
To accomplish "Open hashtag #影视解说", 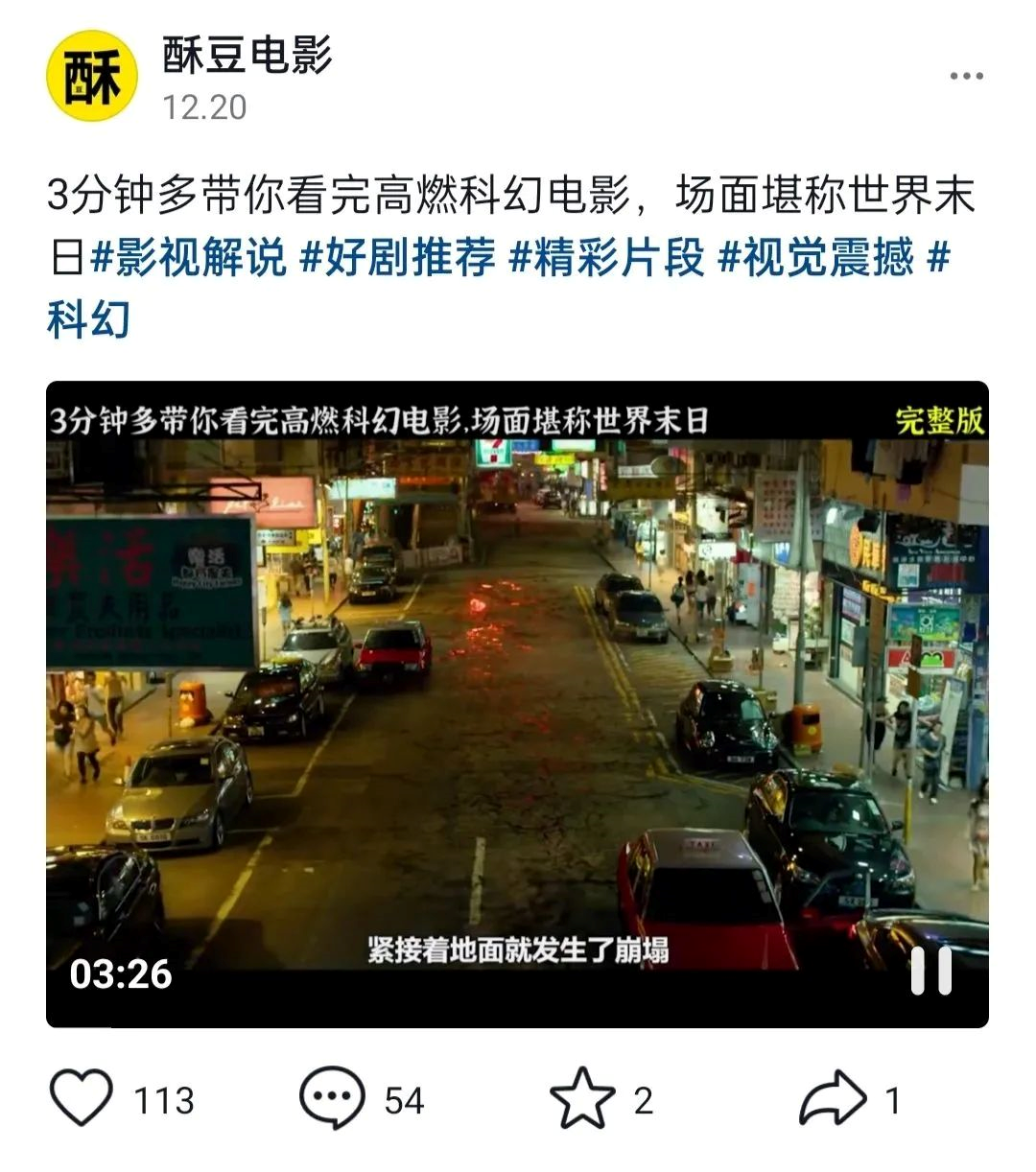I will coord(189,258).
